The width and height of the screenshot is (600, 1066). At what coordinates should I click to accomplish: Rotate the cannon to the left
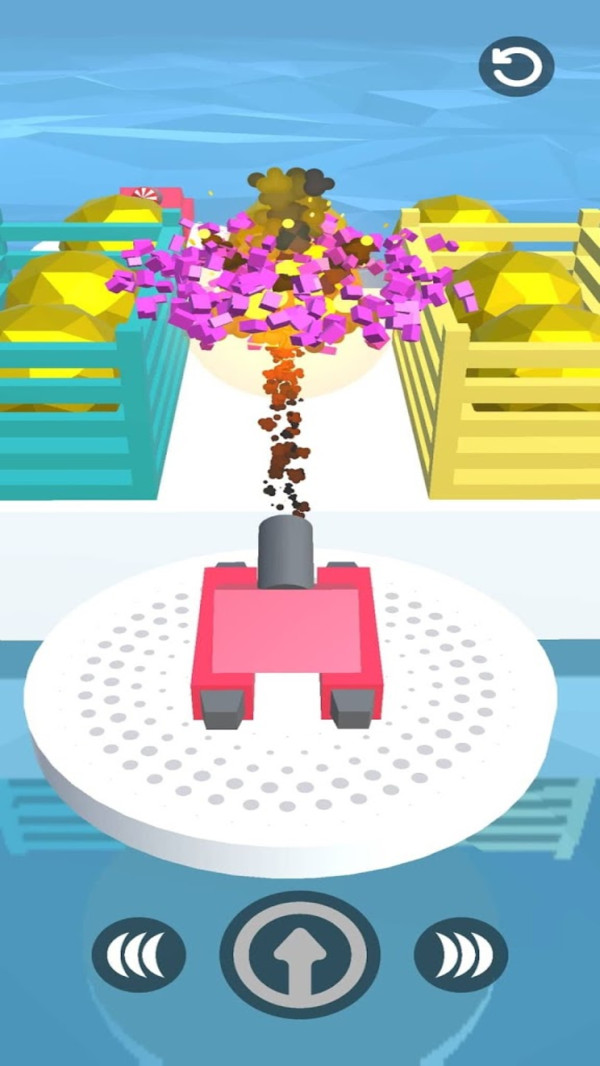(x=139, y=955)
